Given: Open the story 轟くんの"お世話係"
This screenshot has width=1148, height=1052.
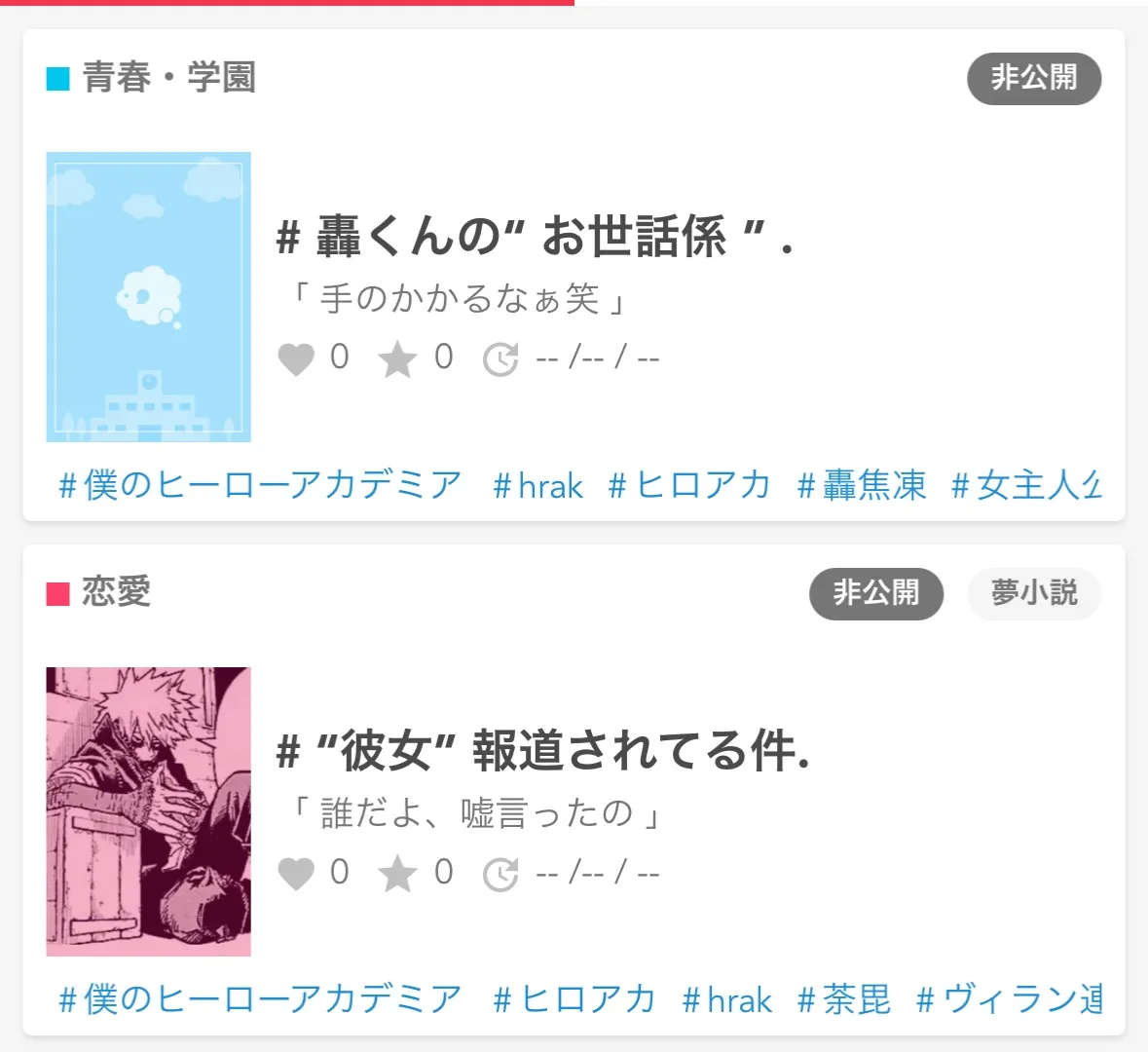Looking at the screenshot, I should coord(535,237).
